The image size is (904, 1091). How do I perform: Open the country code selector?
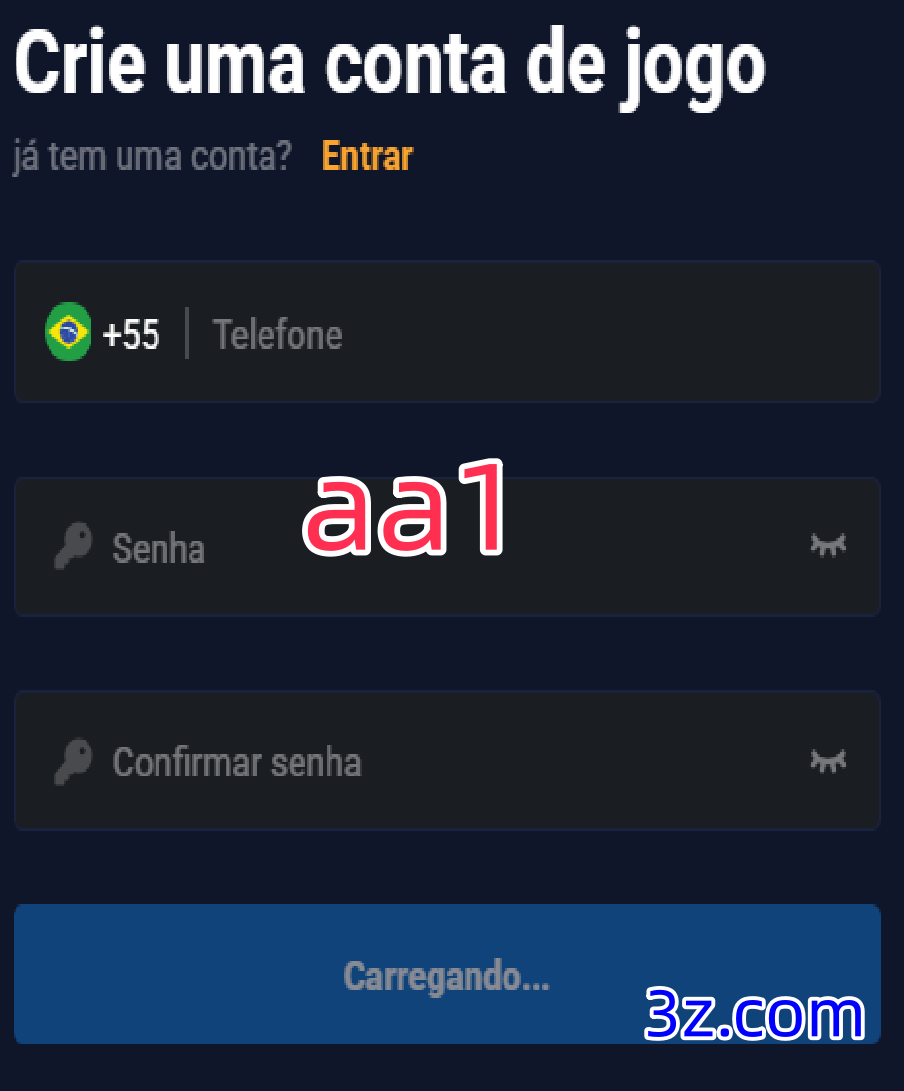tap(100, 332)
